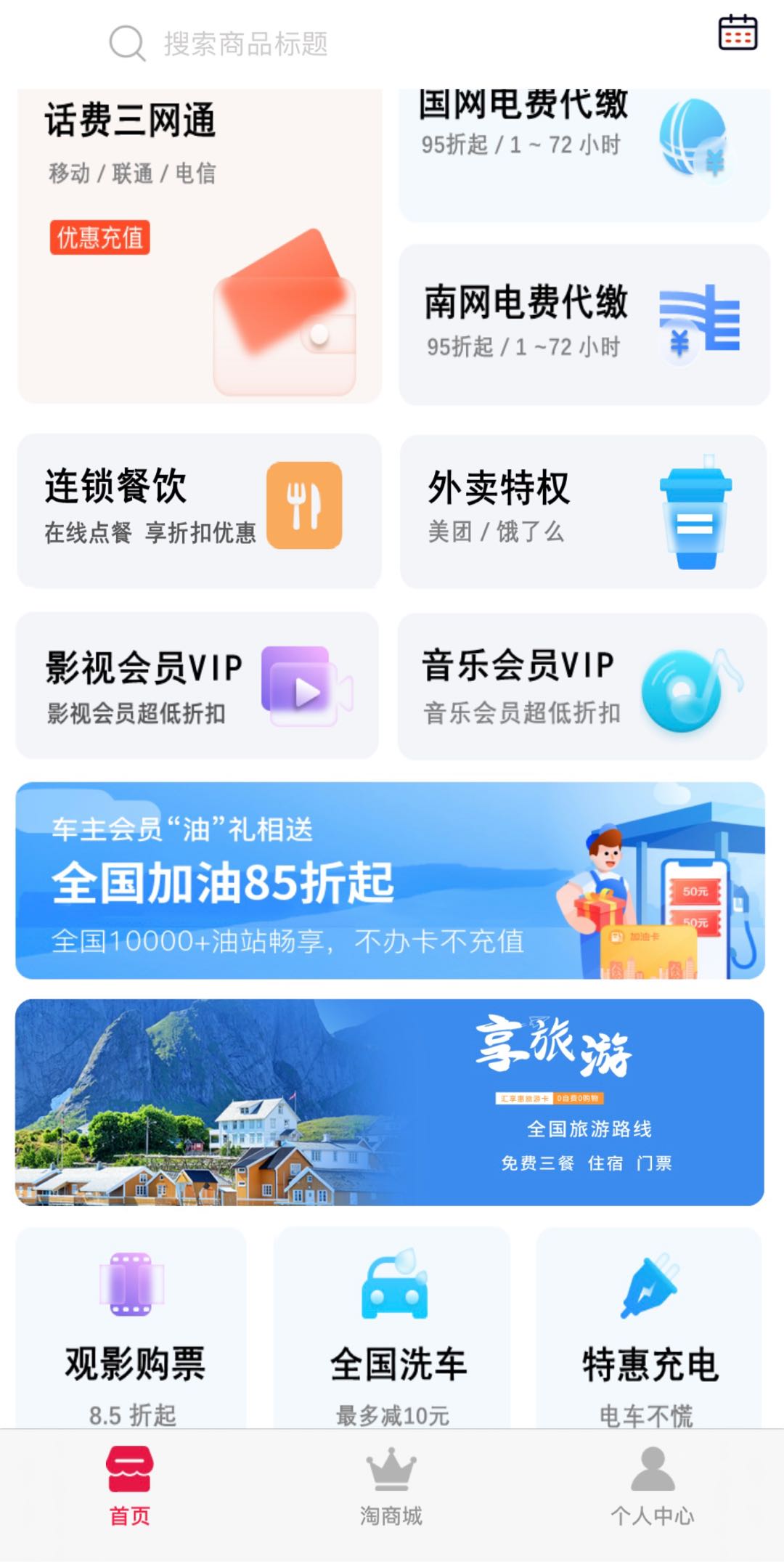The width and height of the screenshot is (784, 1562).
Task: Open 音乐会员VIP discounts
Action: tap(582, 686)
